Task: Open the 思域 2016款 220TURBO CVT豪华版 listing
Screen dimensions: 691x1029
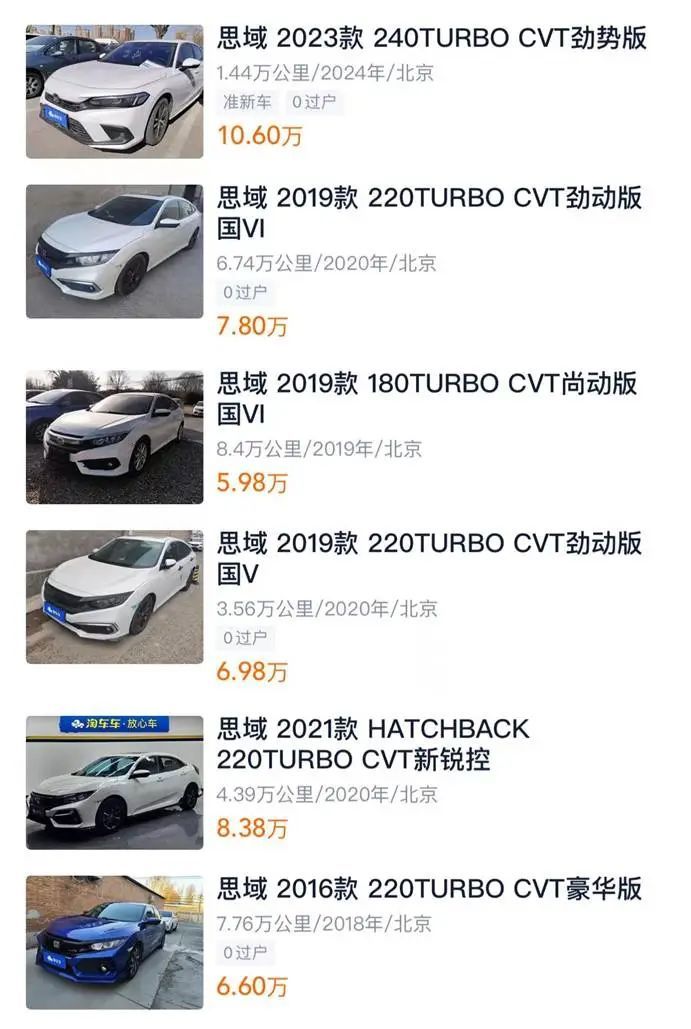Action: (429, 888)
